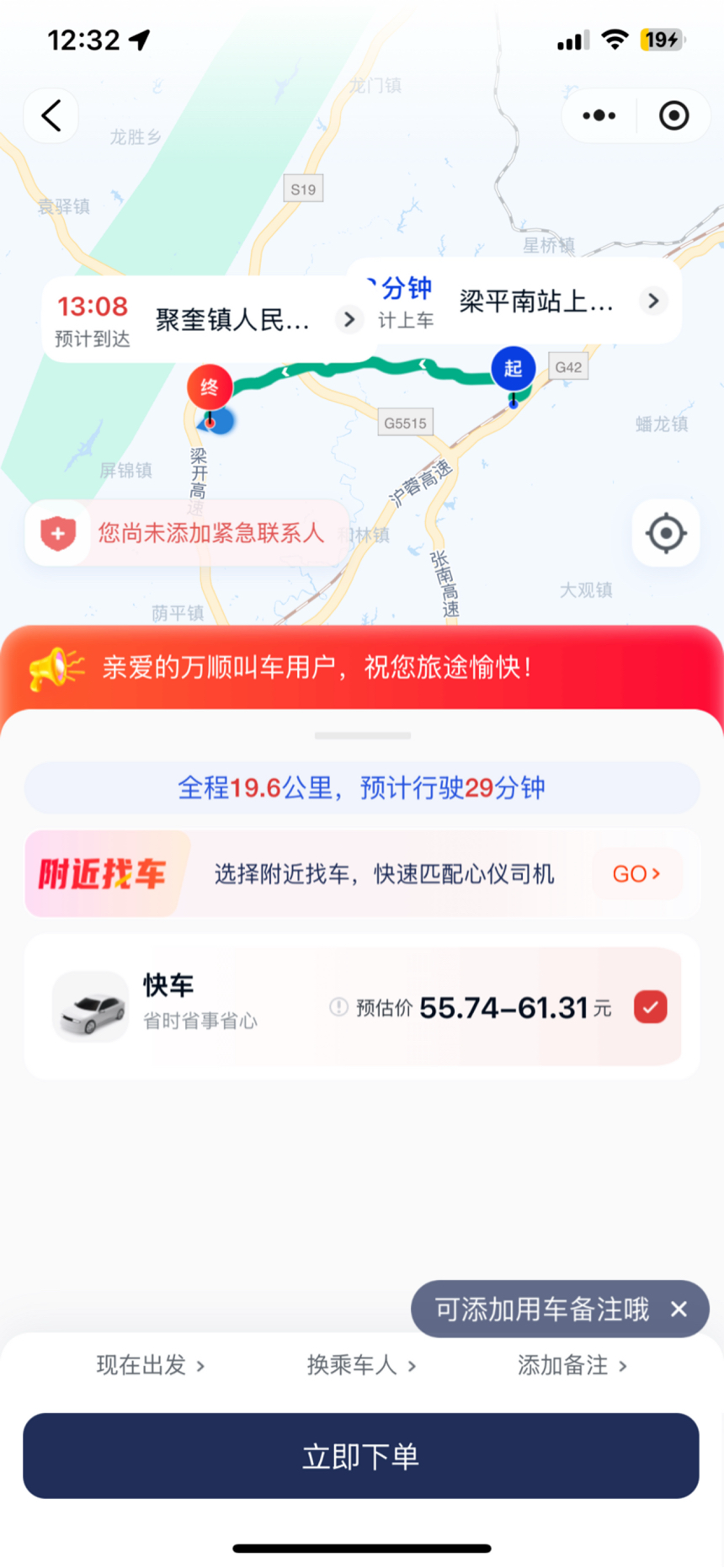Close the mini program with the circle icon
The image size is (724, 1568).
673,115
